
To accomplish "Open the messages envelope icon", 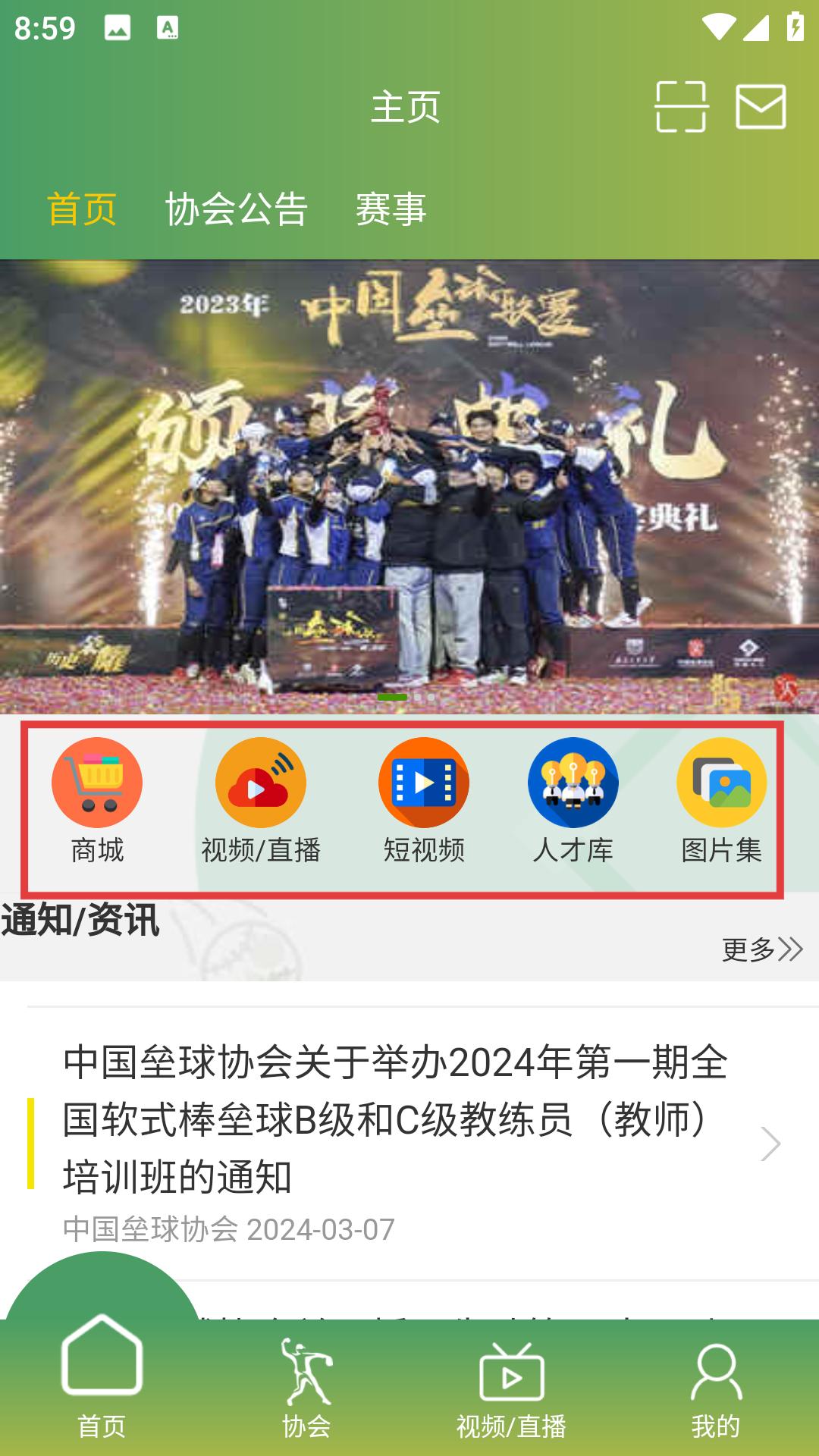I will pyautogui.click(x=761, y=107).
